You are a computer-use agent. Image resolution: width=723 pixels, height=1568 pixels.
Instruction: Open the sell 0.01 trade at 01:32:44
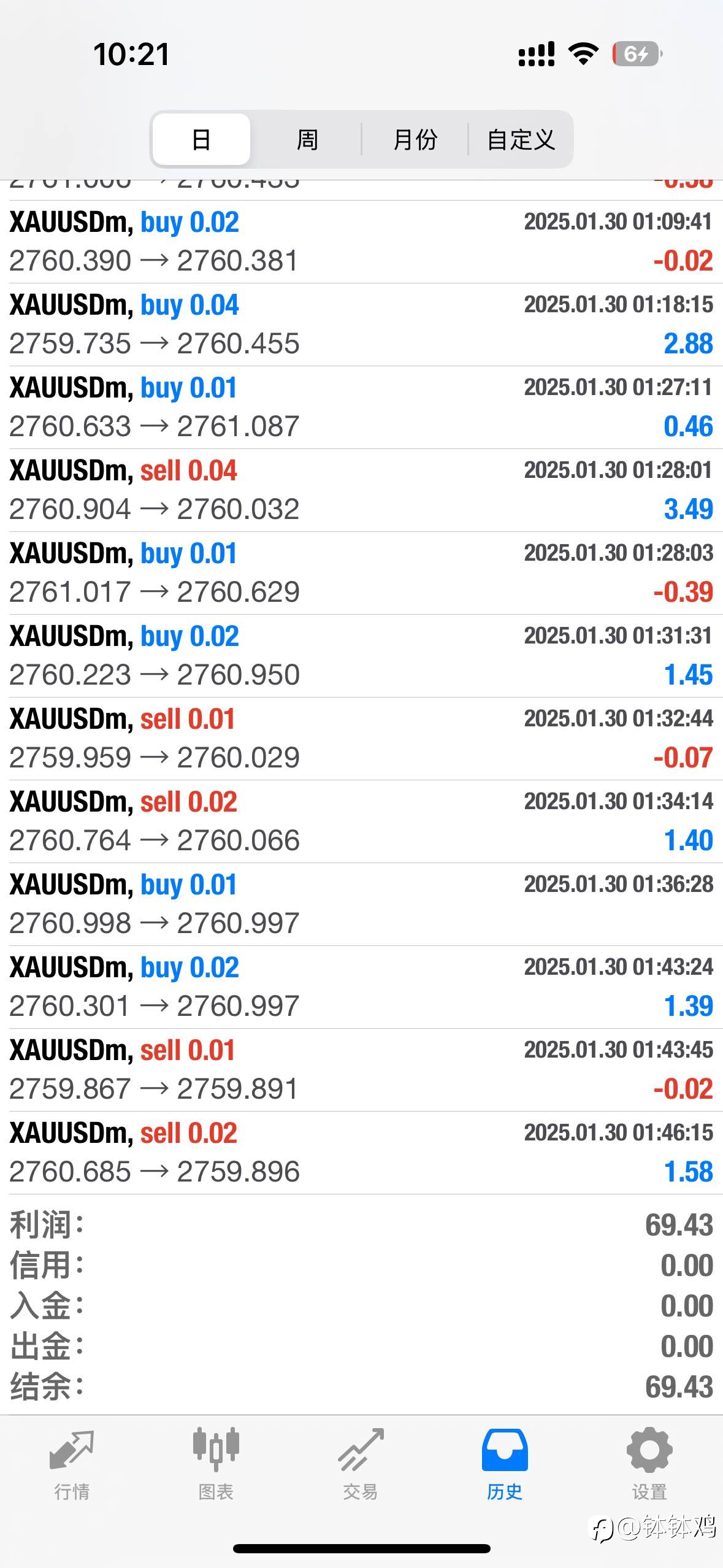[x=361, y=739]
